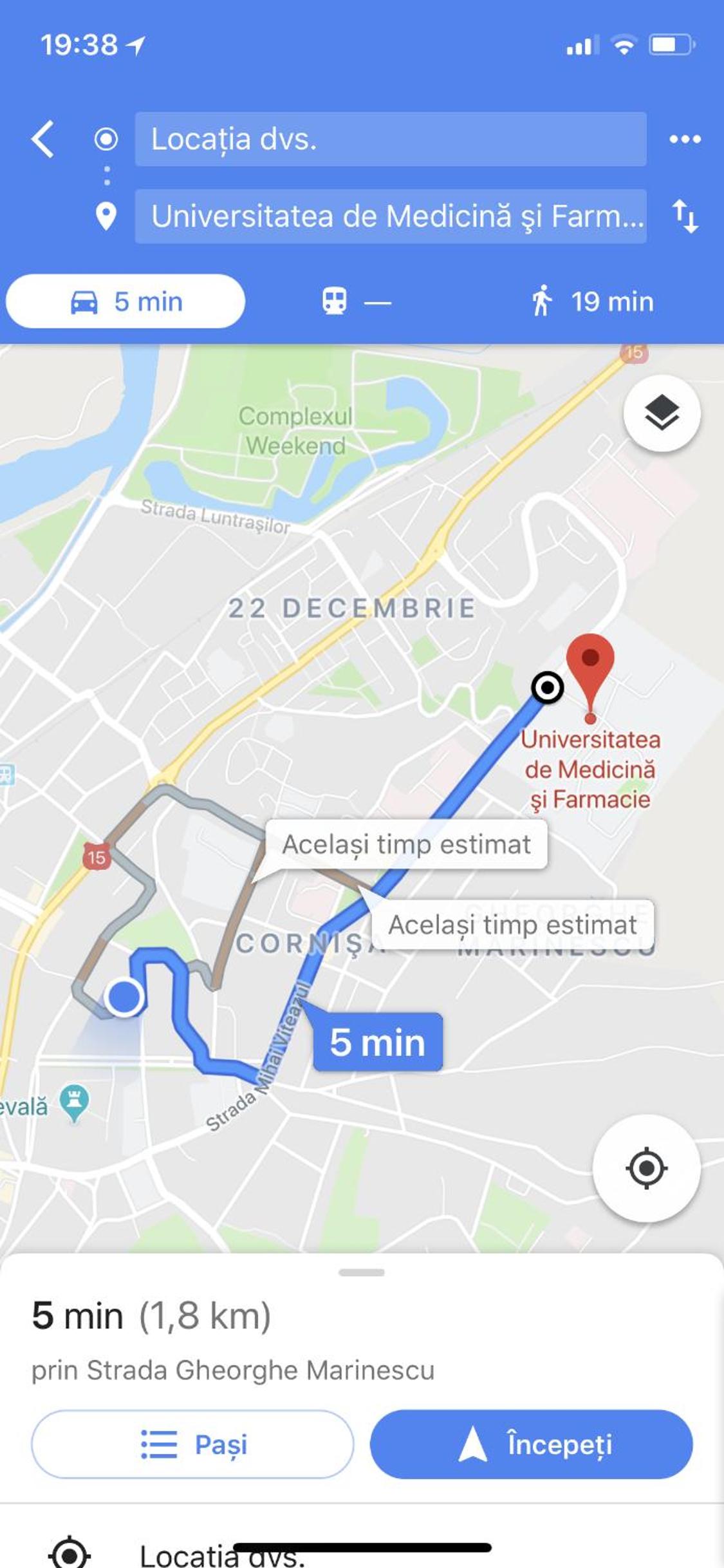Open the three-dot overflow menu
This screenshot has width=724, height=1568.
[x=685, y=139]
